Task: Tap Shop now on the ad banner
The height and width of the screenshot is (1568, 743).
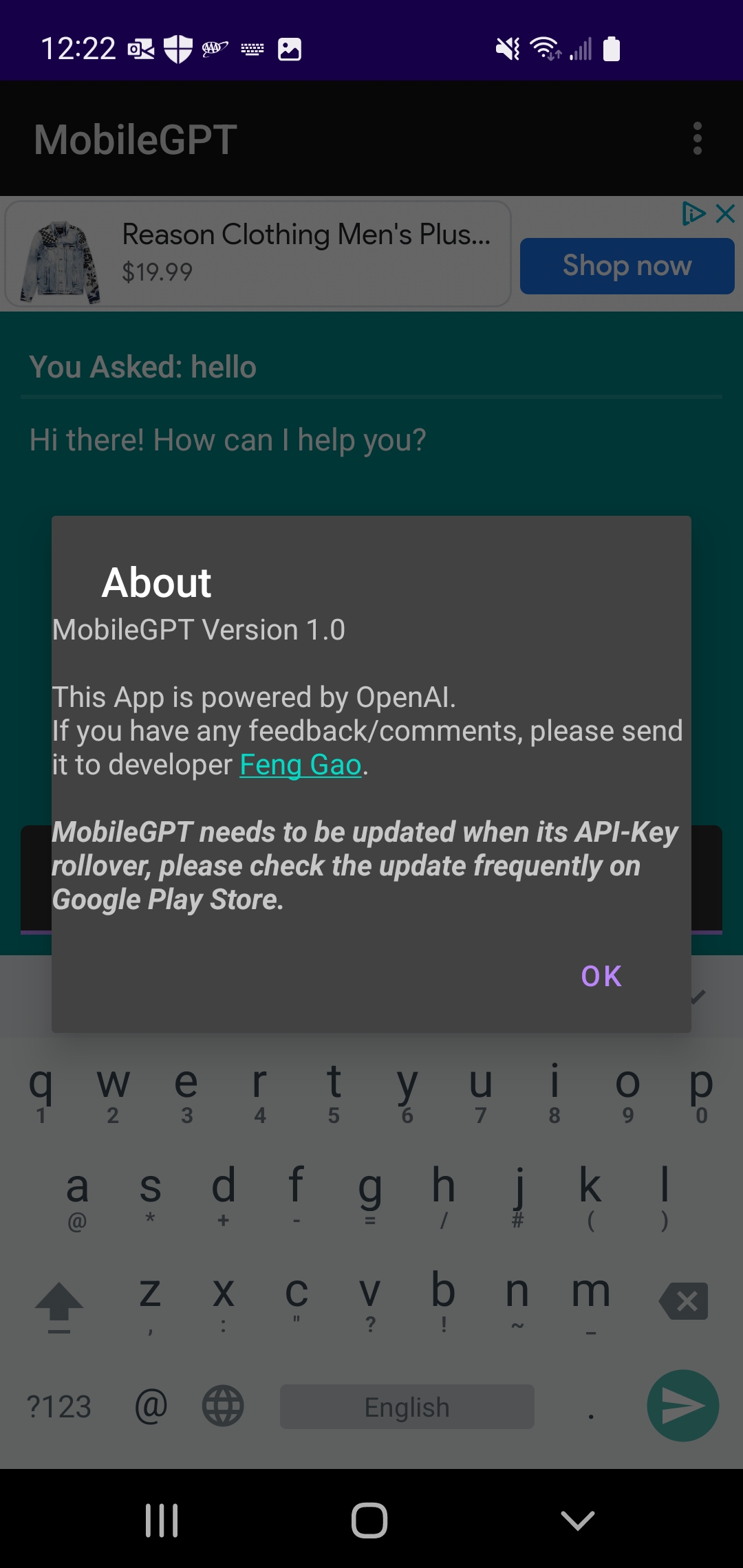Action: click(627, 266)
